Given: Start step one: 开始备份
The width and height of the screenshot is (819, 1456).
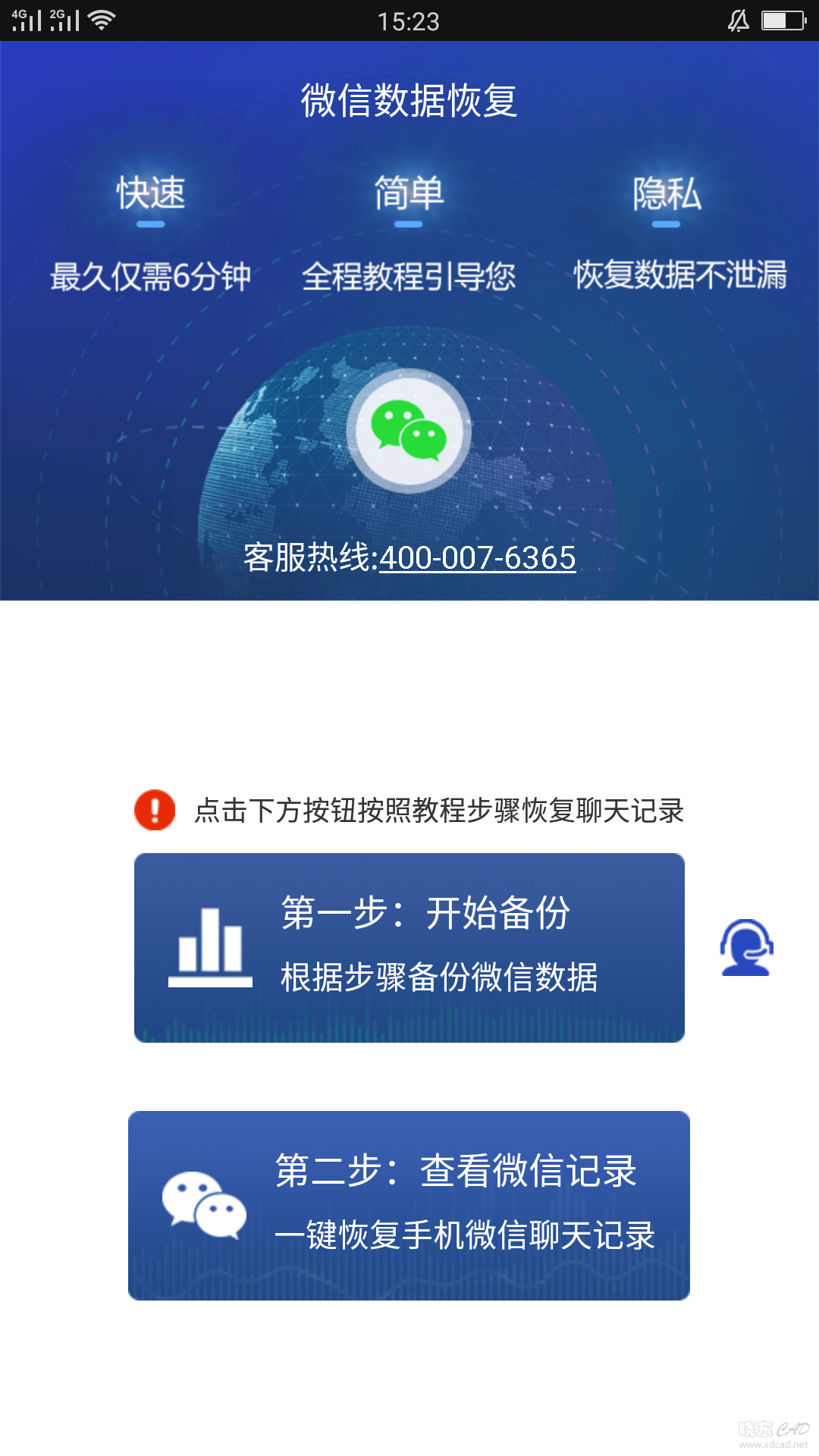Looking at the screenshot, I should click(x=409, y=947).
